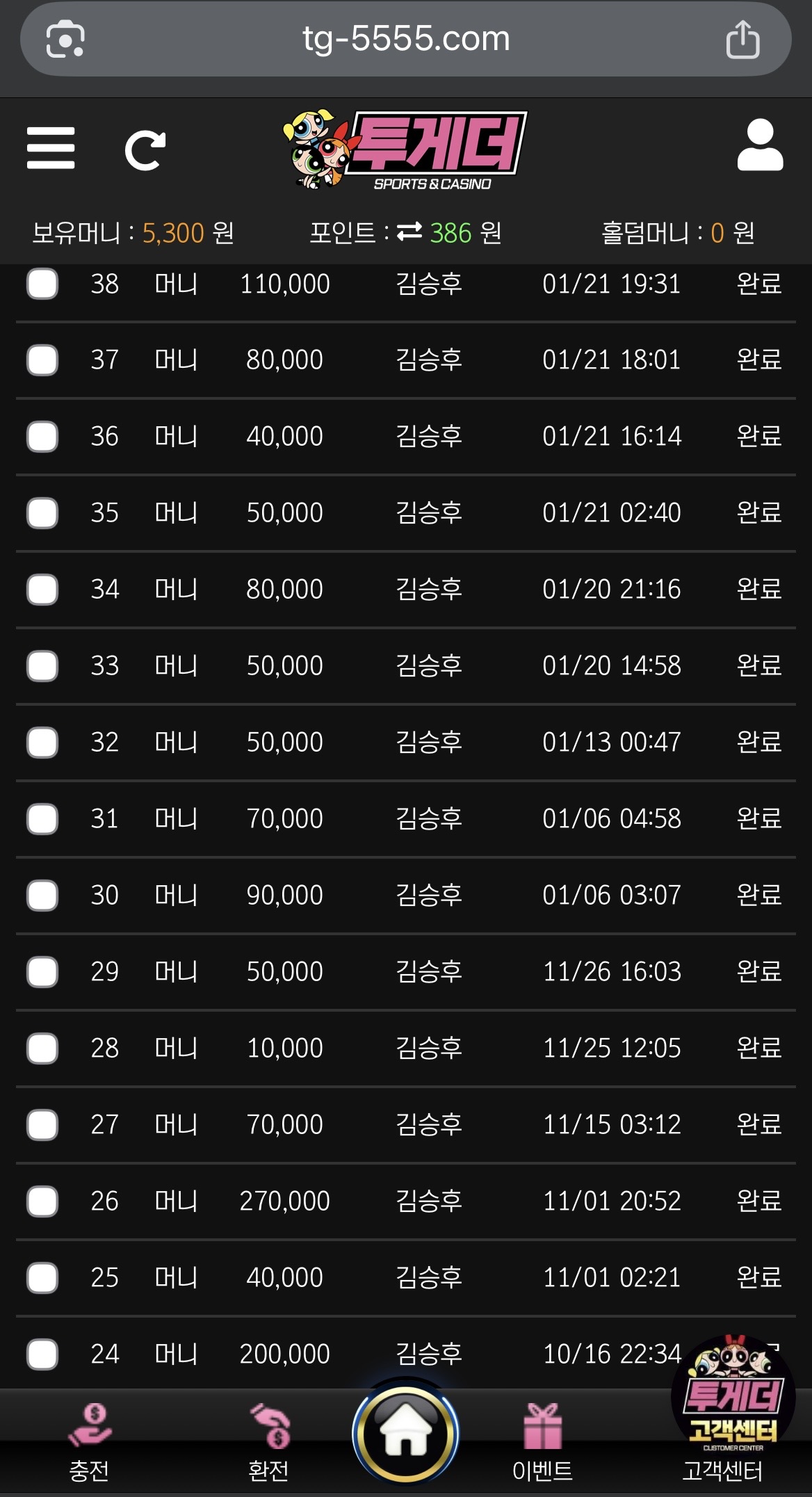Image resolution: width=812 pixels, height=1497 pixels.
Task: Open the user profile icon
Action: pos(760,145)
